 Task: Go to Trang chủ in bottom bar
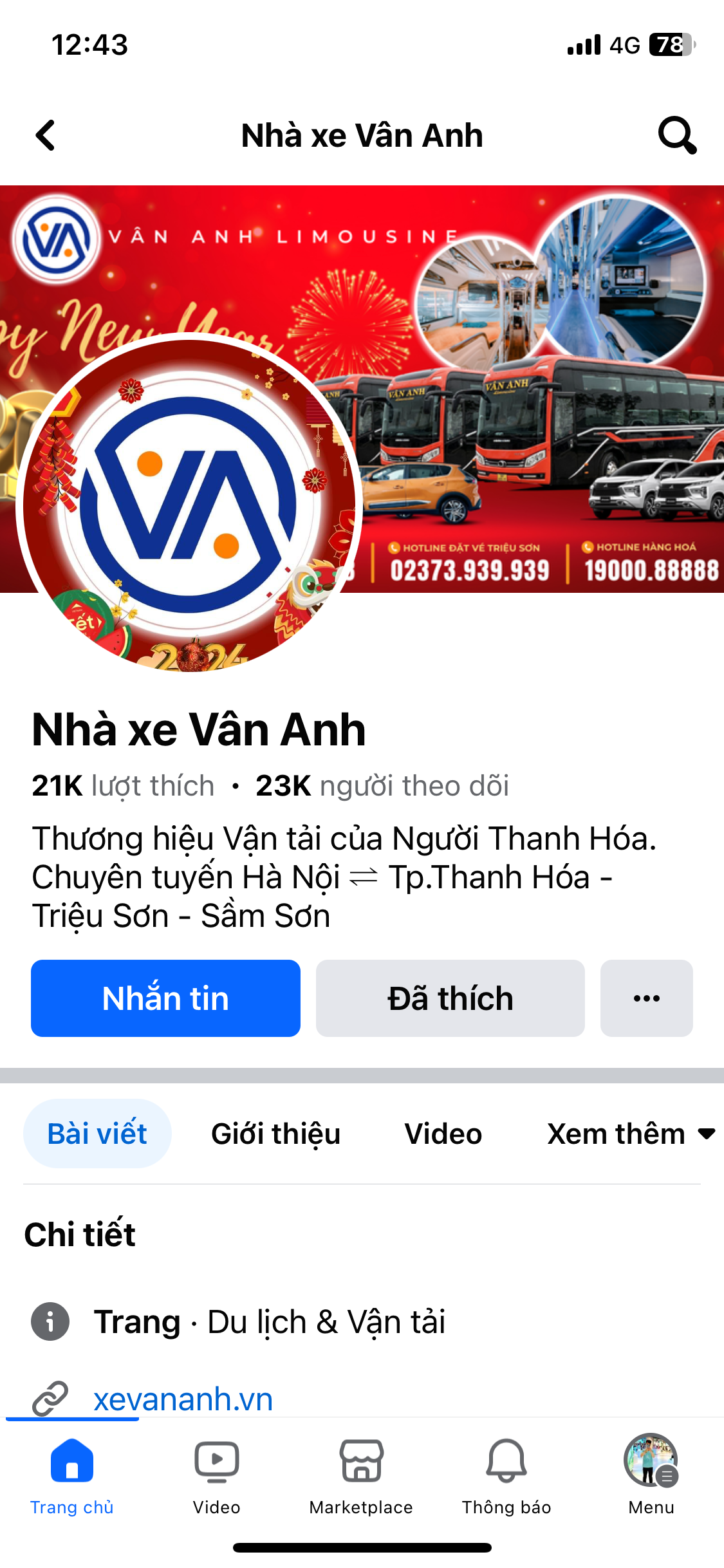(72, 1475)
